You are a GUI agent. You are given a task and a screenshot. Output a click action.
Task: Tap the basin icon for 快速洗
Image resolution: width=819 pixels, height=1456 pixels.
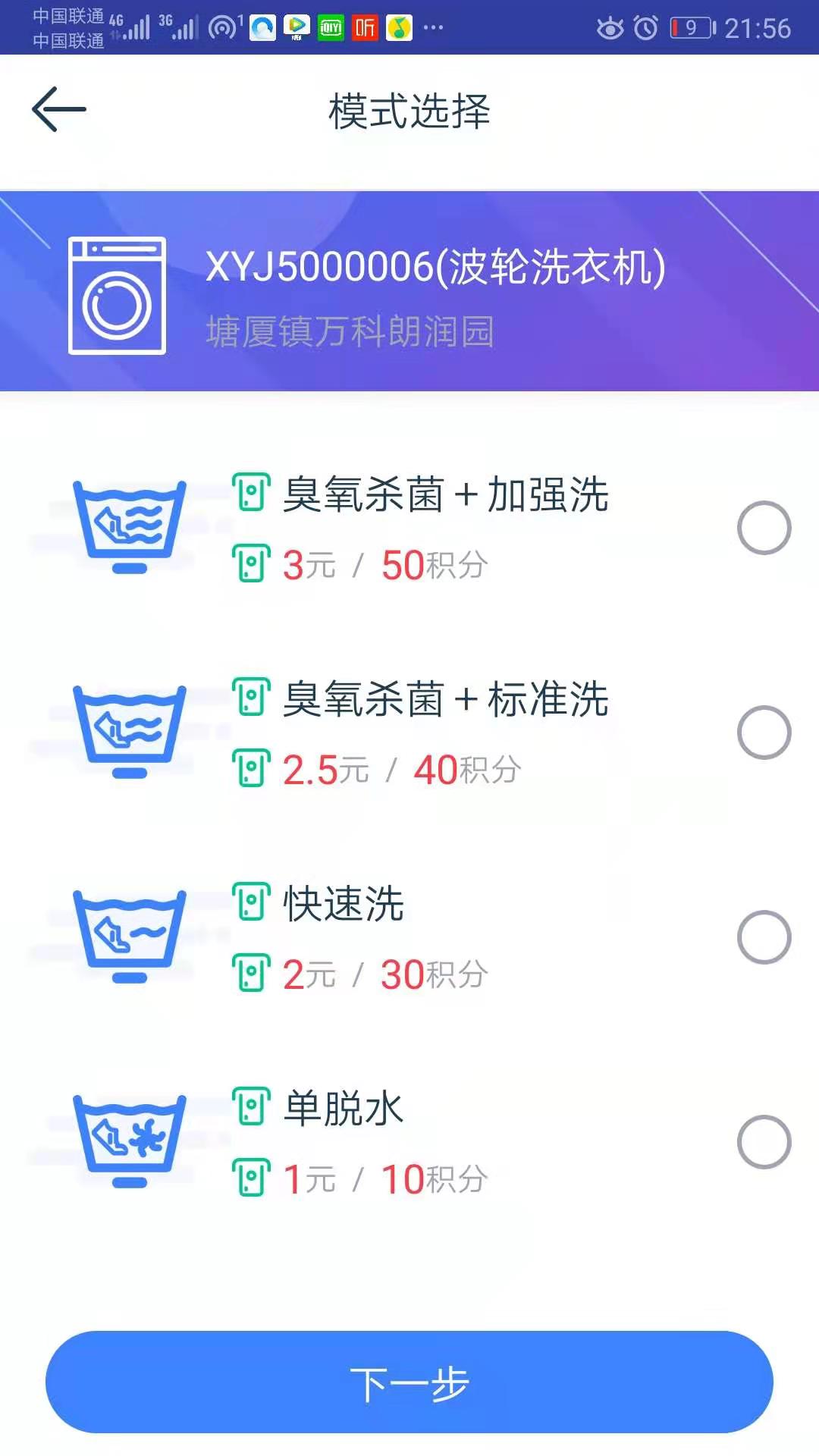point(129,933)
